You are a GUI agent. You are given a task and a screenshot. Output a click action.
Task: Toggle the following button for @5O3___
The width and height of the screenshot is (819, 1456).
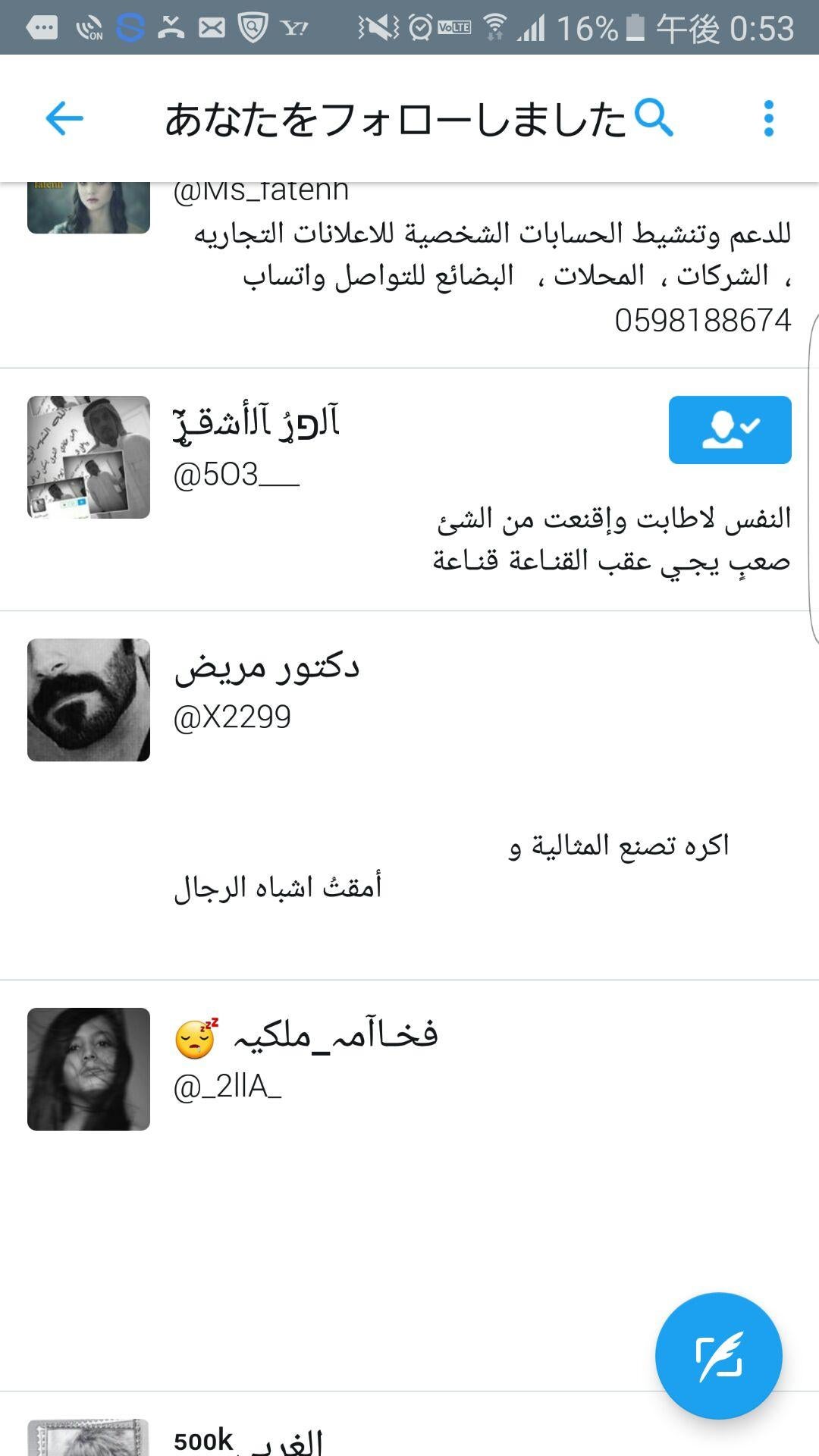click(730, 430)
